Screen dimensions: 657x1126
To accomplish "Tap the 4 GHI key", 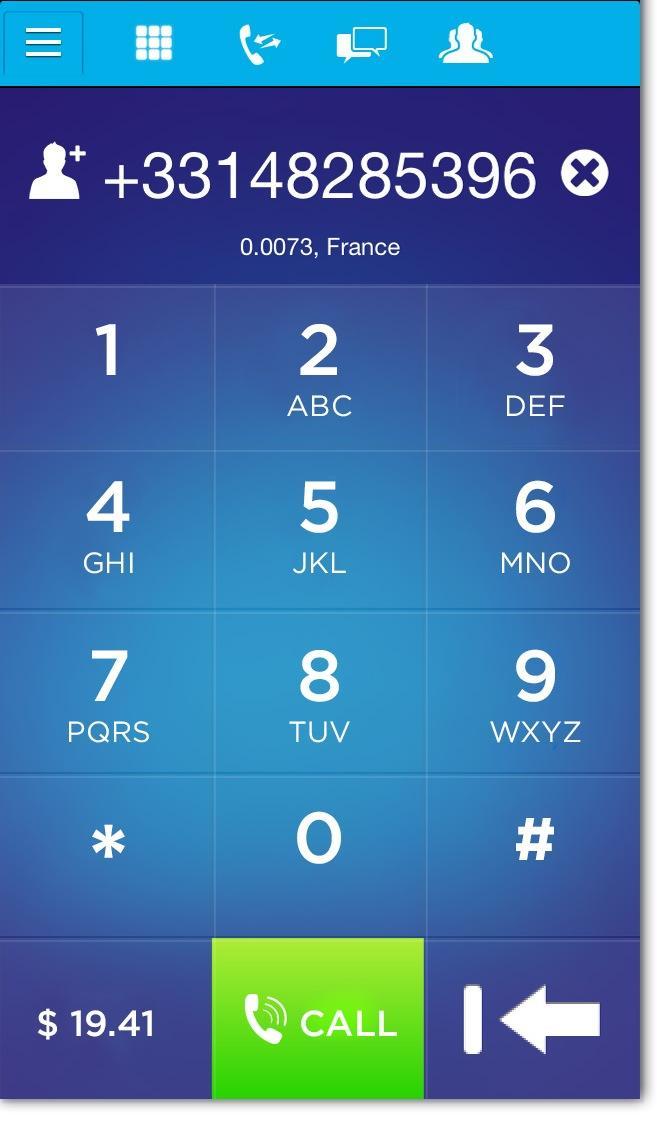I will coord(107,530).
